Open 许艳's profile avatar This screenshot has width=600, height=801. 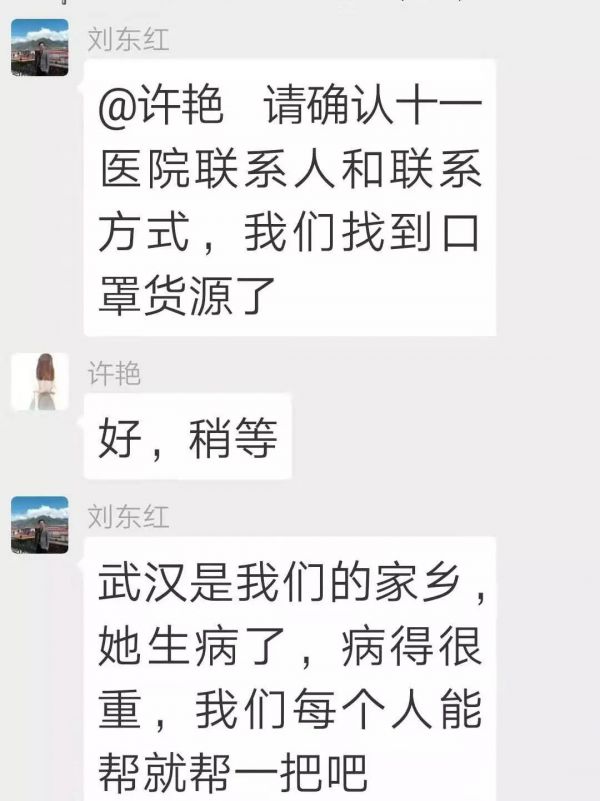pos(40,381)
